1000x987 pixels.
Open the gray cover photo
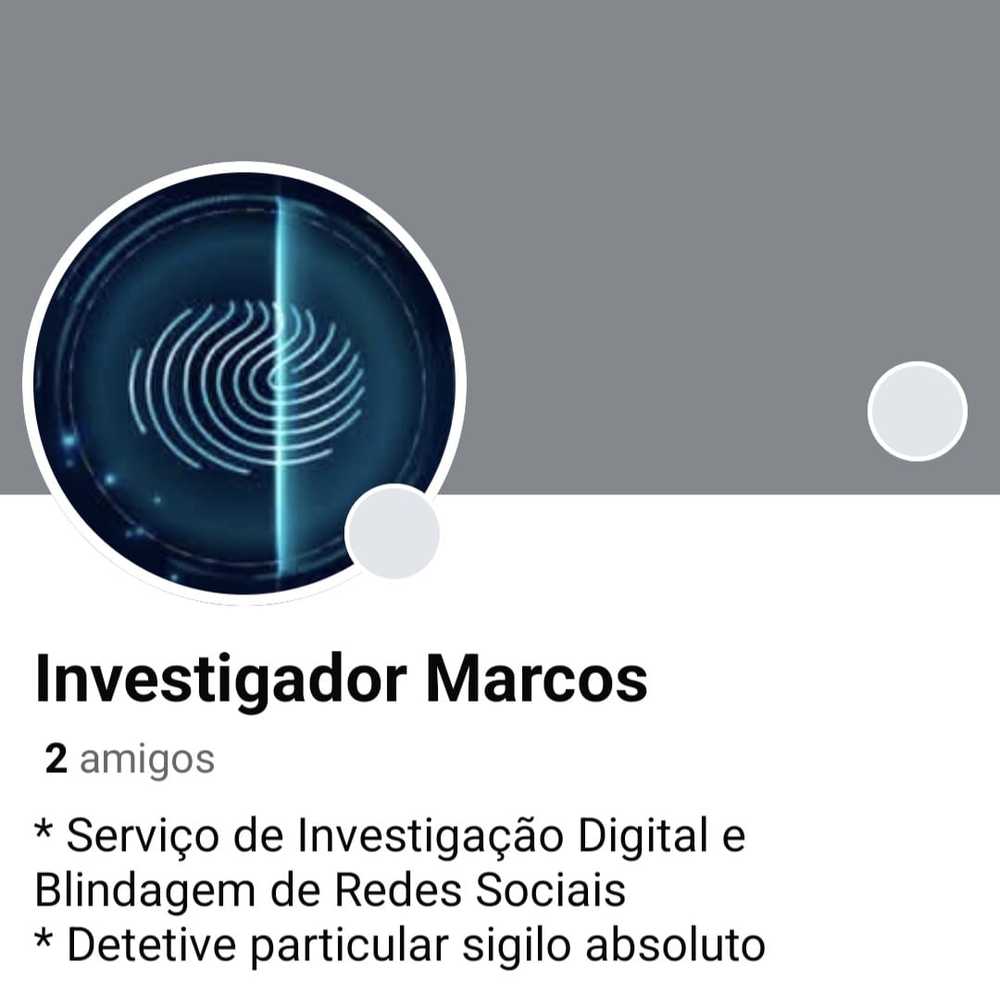(650, 200)
